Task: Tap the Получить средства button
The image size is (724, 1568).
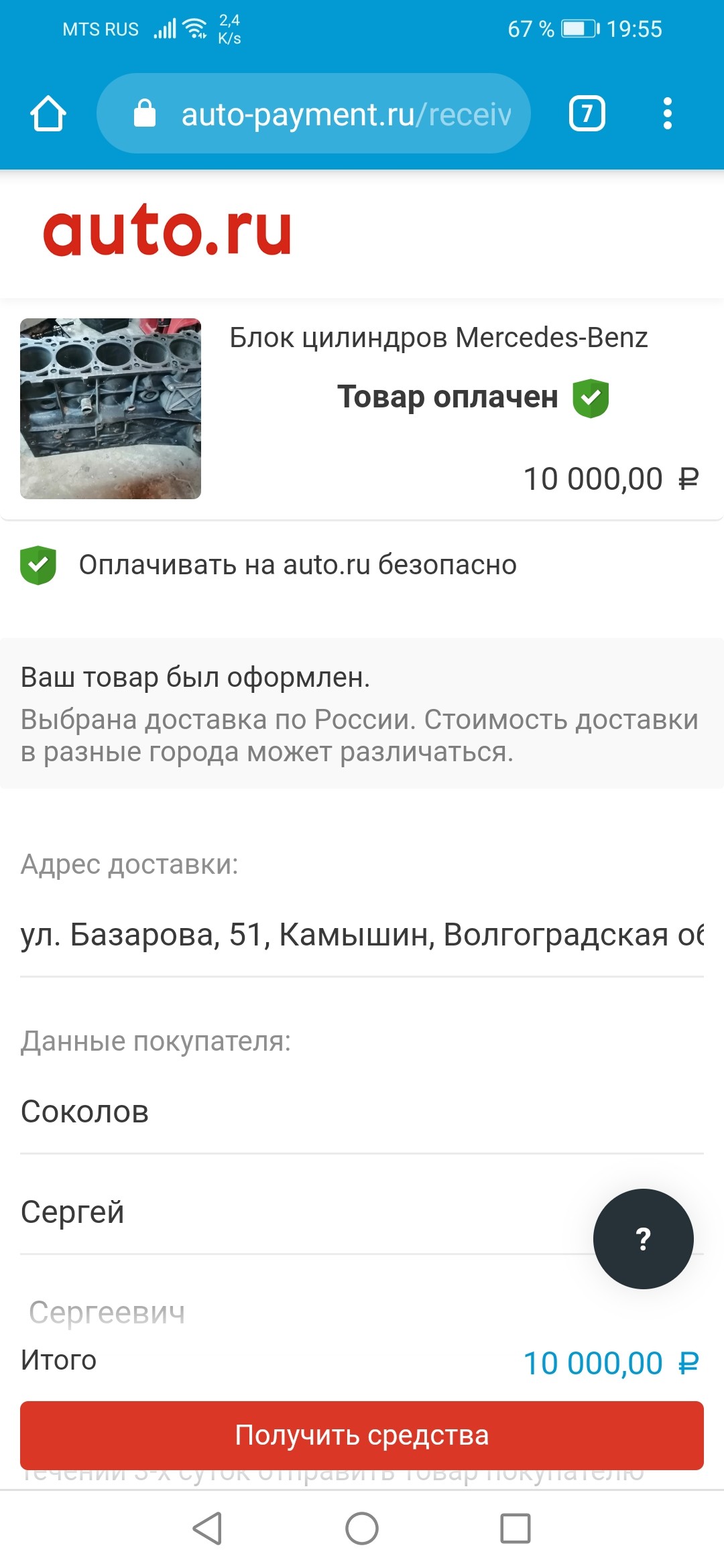Action: [x=362, y=1435]
